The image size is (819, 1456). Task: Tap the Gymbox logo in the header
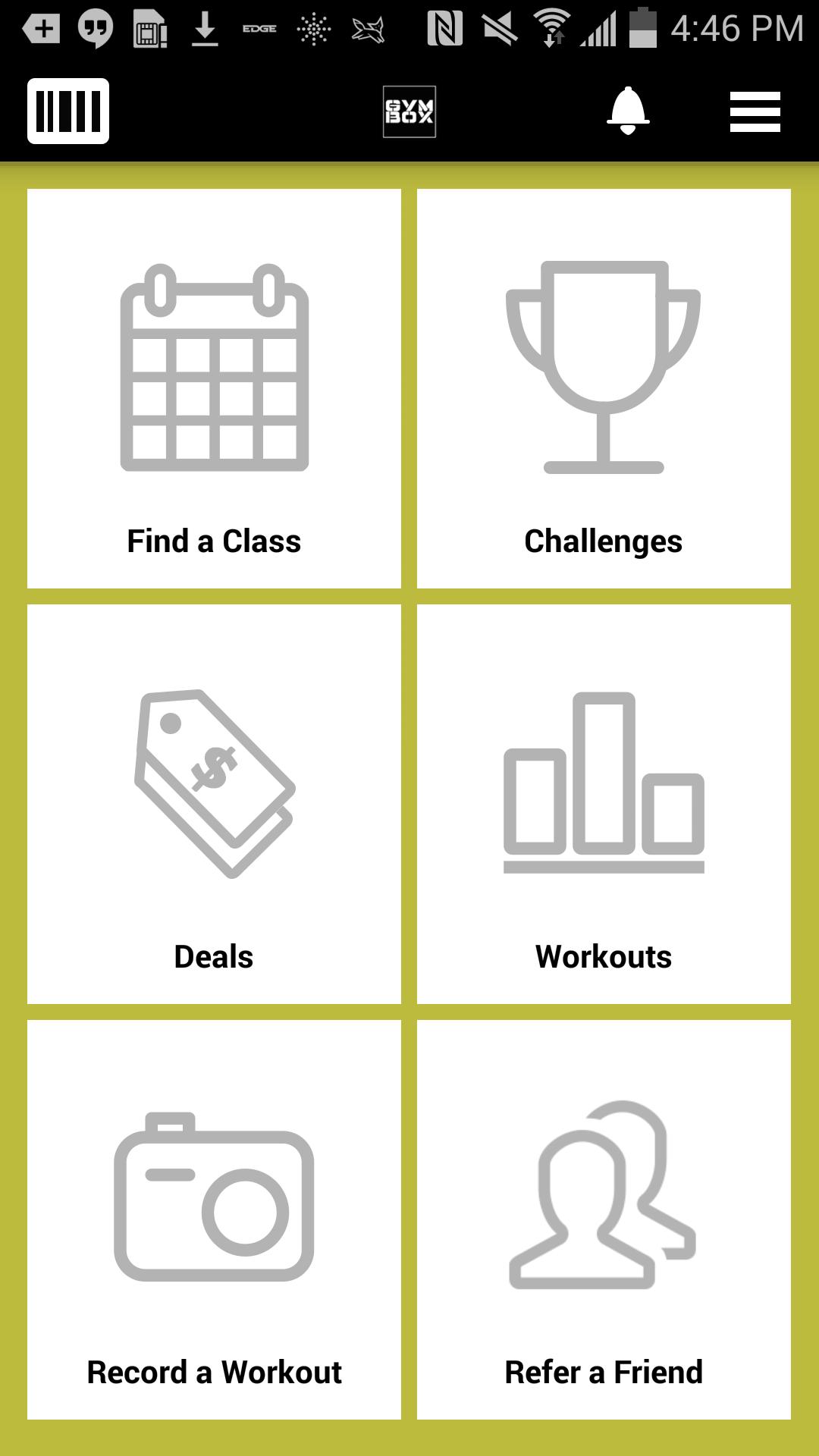point(409,111)
